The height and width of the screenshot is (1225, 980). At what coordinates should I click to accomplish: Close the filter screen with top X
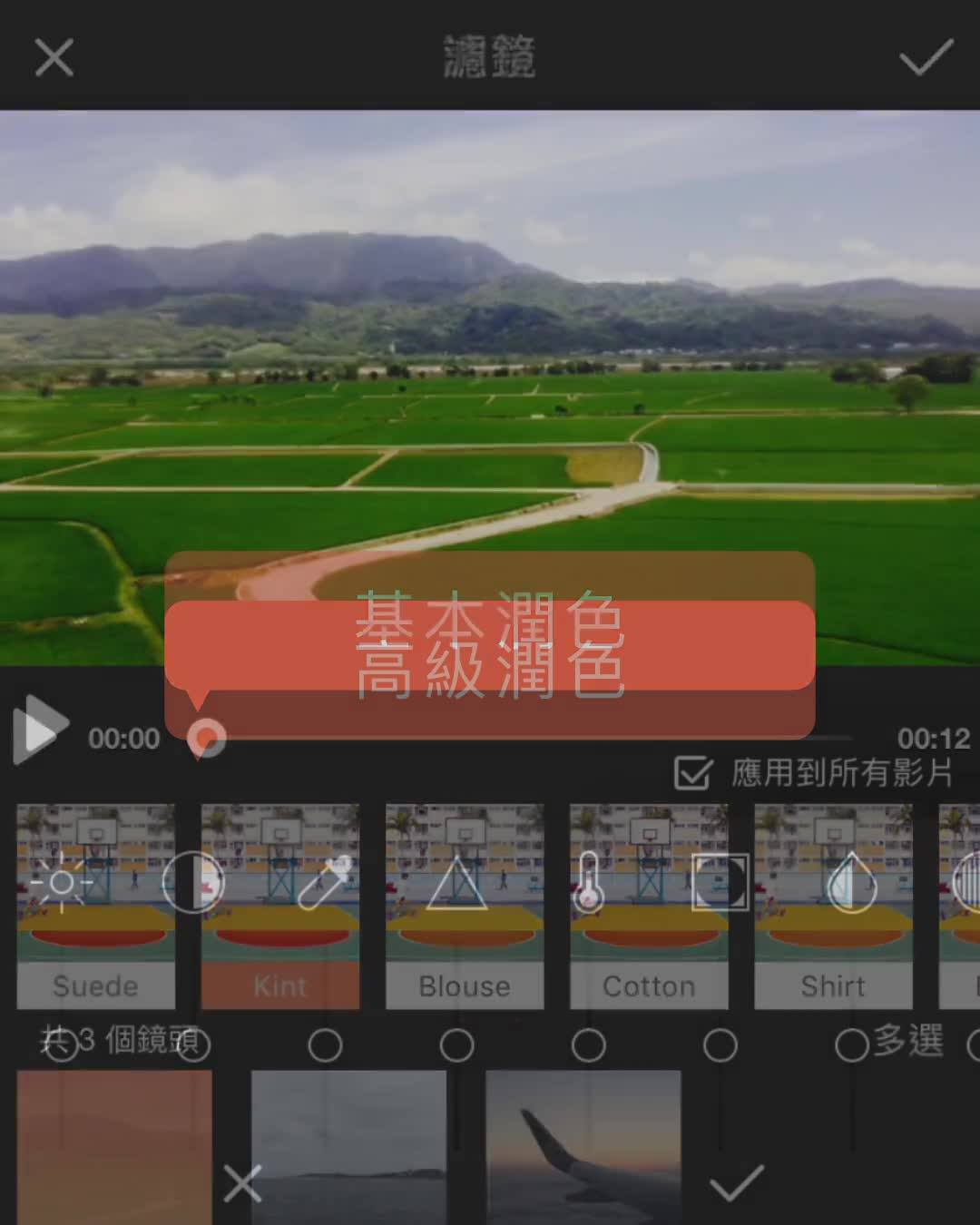54,58
